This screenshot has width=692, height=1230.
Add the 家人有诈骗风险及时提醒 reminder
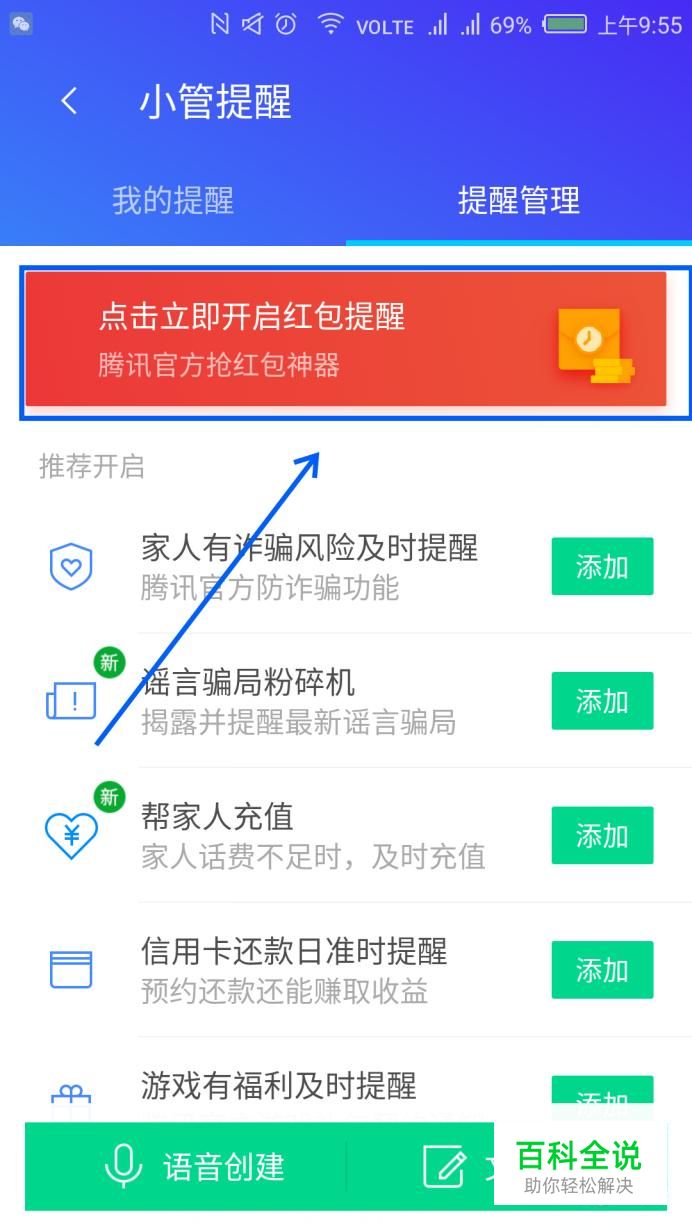point(601,566)
